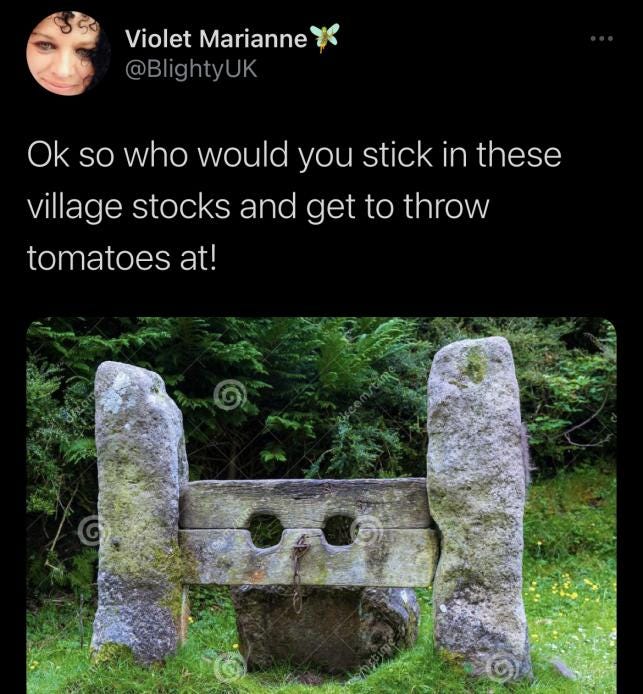Open the tweet's three-dot overflow menu
The width and height of the screenshot is (643, 694).
(600, 39)
